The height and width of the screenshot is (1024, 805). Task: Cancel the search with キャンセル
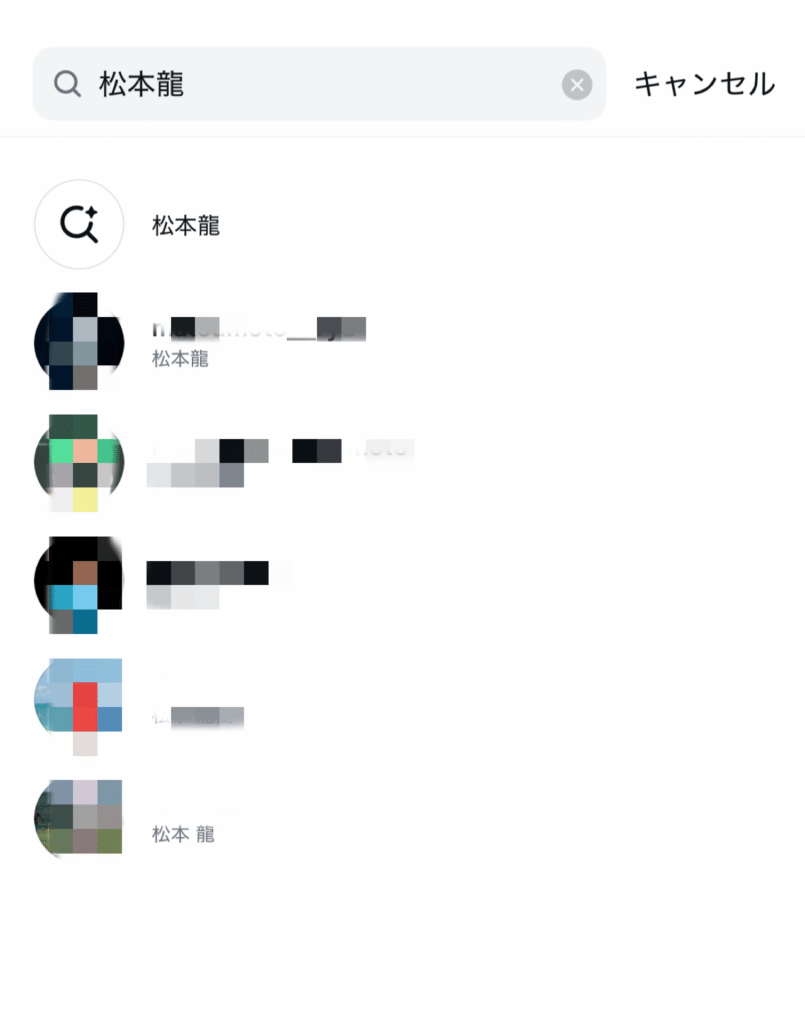click(x=704, y=84)
